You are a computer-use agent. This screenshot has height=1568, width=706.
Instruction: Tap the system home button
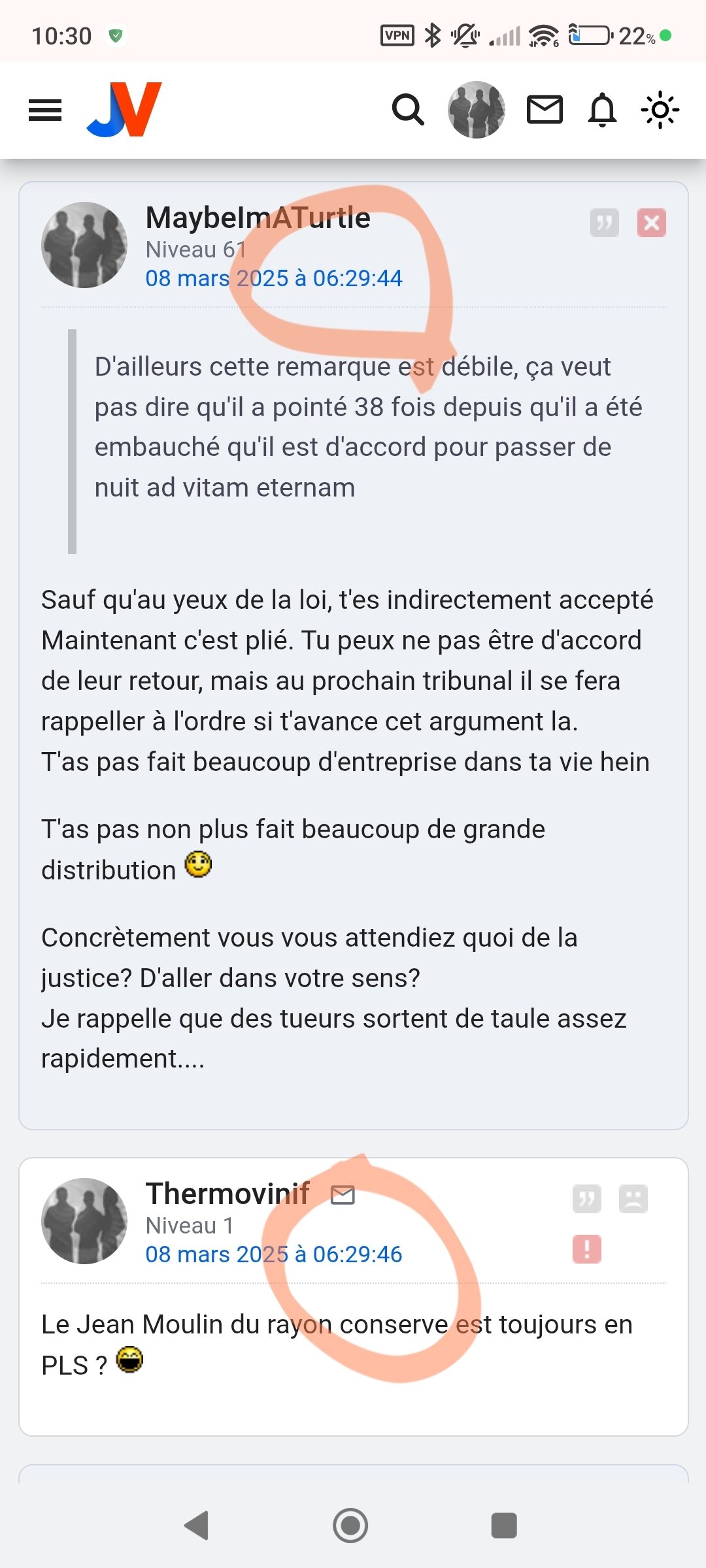tap(350, 1526)
